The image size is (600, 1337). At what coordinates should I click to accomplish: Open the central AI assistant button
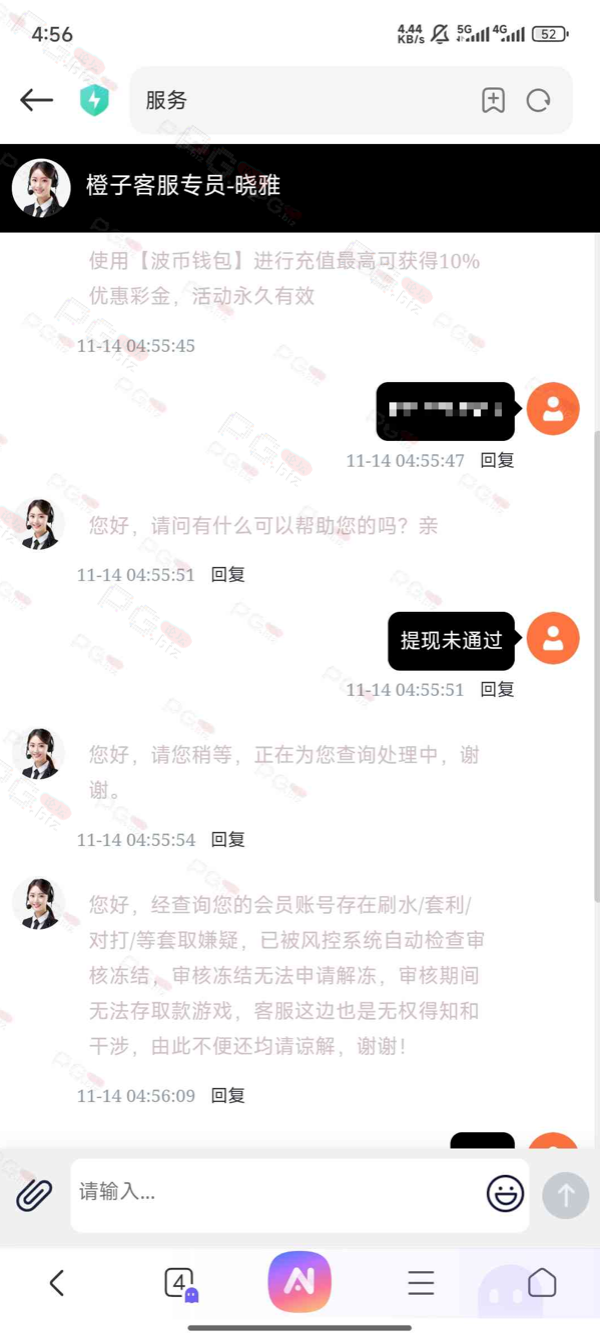click(299, 1282)
